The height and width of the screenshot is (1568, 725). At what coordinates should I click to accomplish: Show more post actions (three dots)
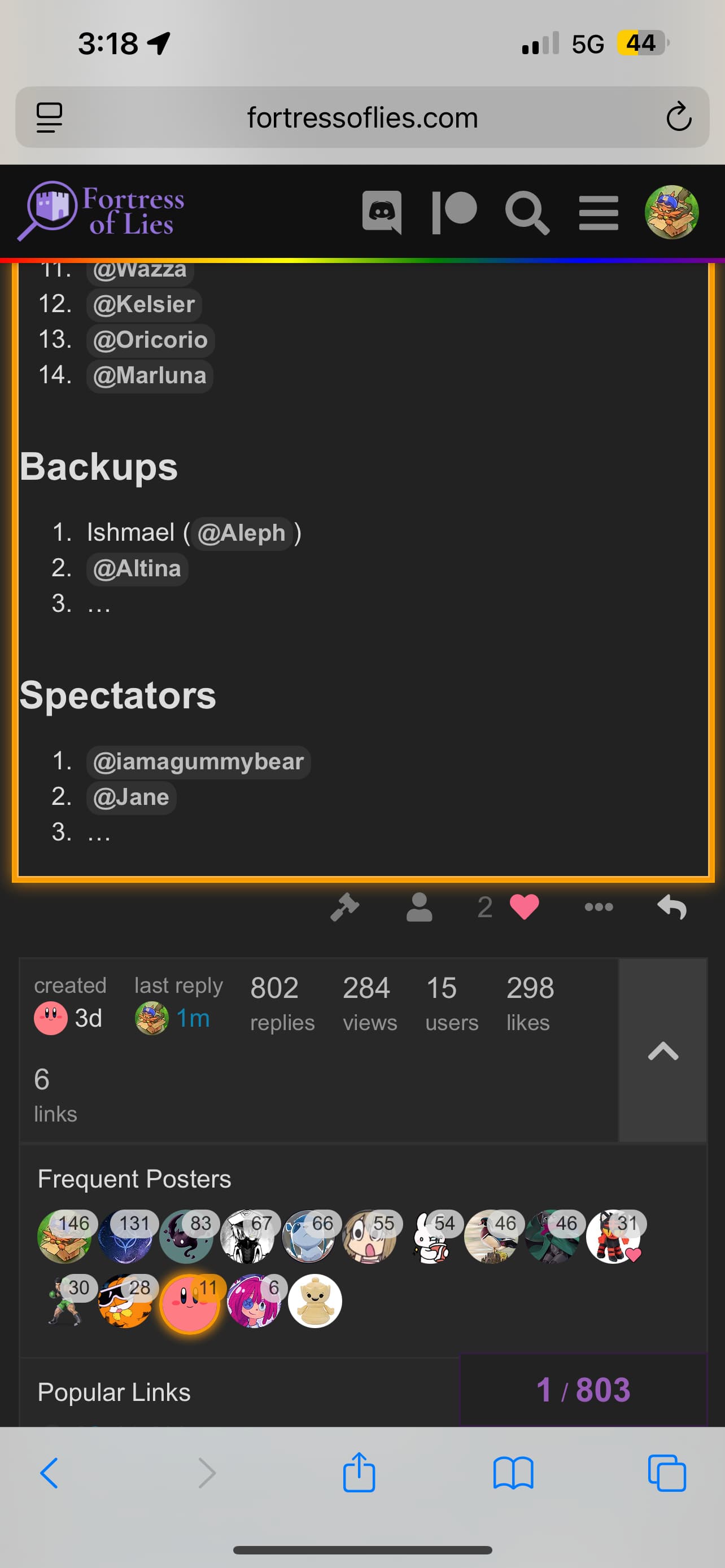point(599,907)
